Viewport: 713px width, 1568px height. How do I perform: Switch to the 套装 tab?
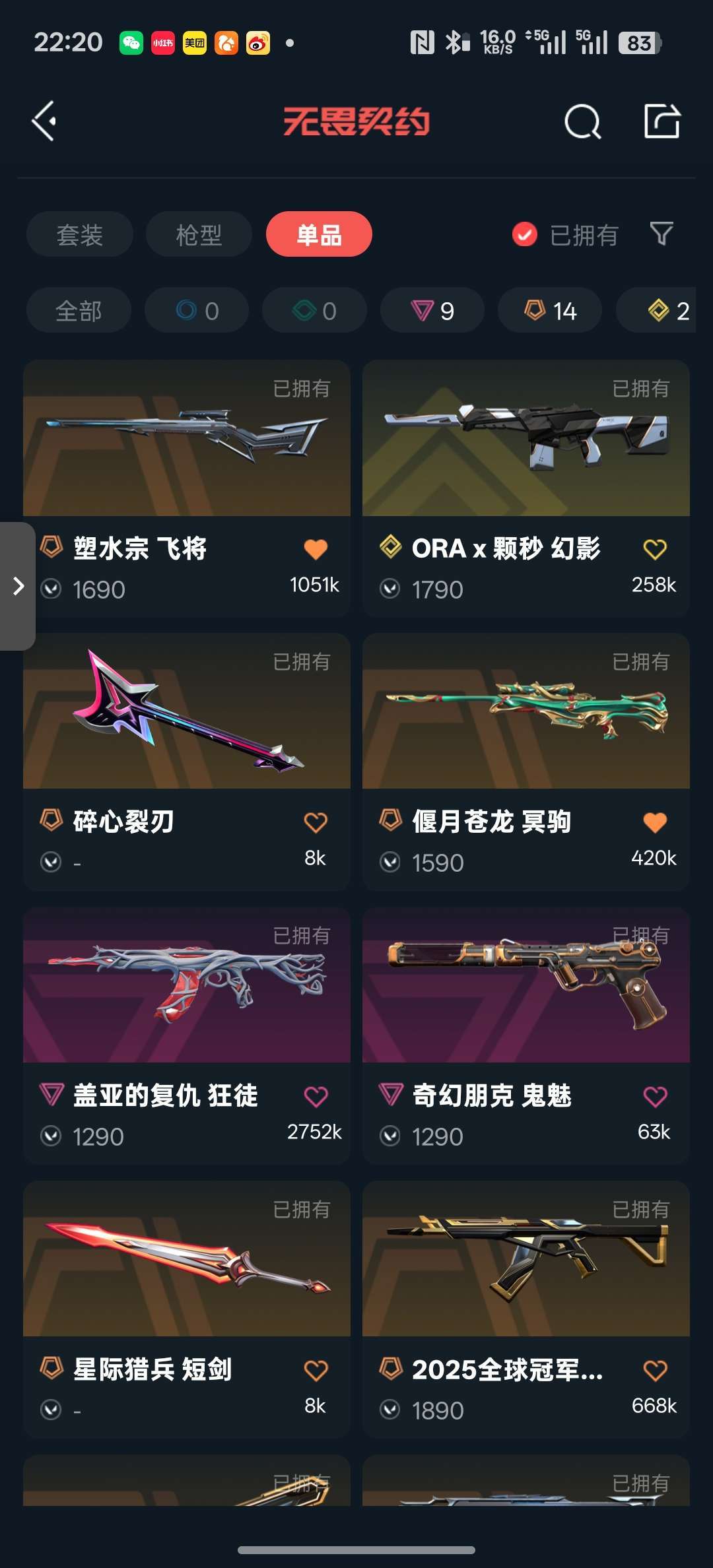tap(79, 234)
